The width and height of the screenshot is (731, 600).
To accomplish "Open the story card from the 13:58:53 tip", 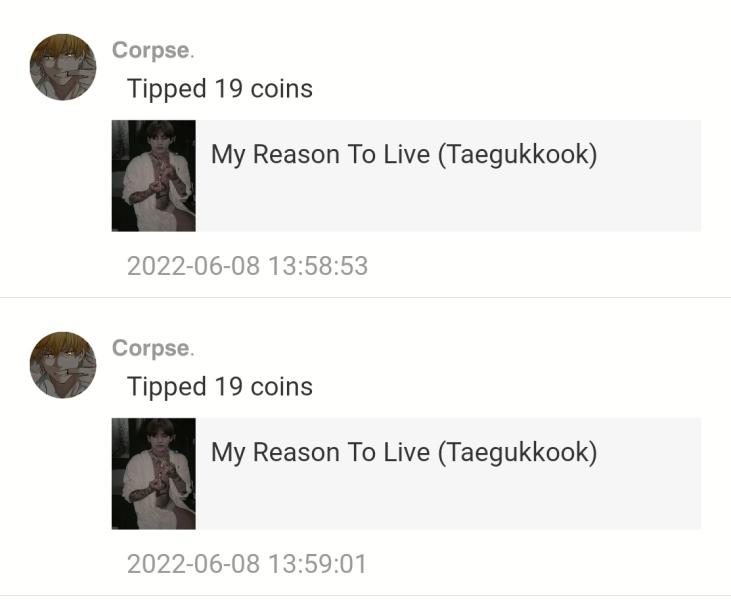I will tap(405, 176).
